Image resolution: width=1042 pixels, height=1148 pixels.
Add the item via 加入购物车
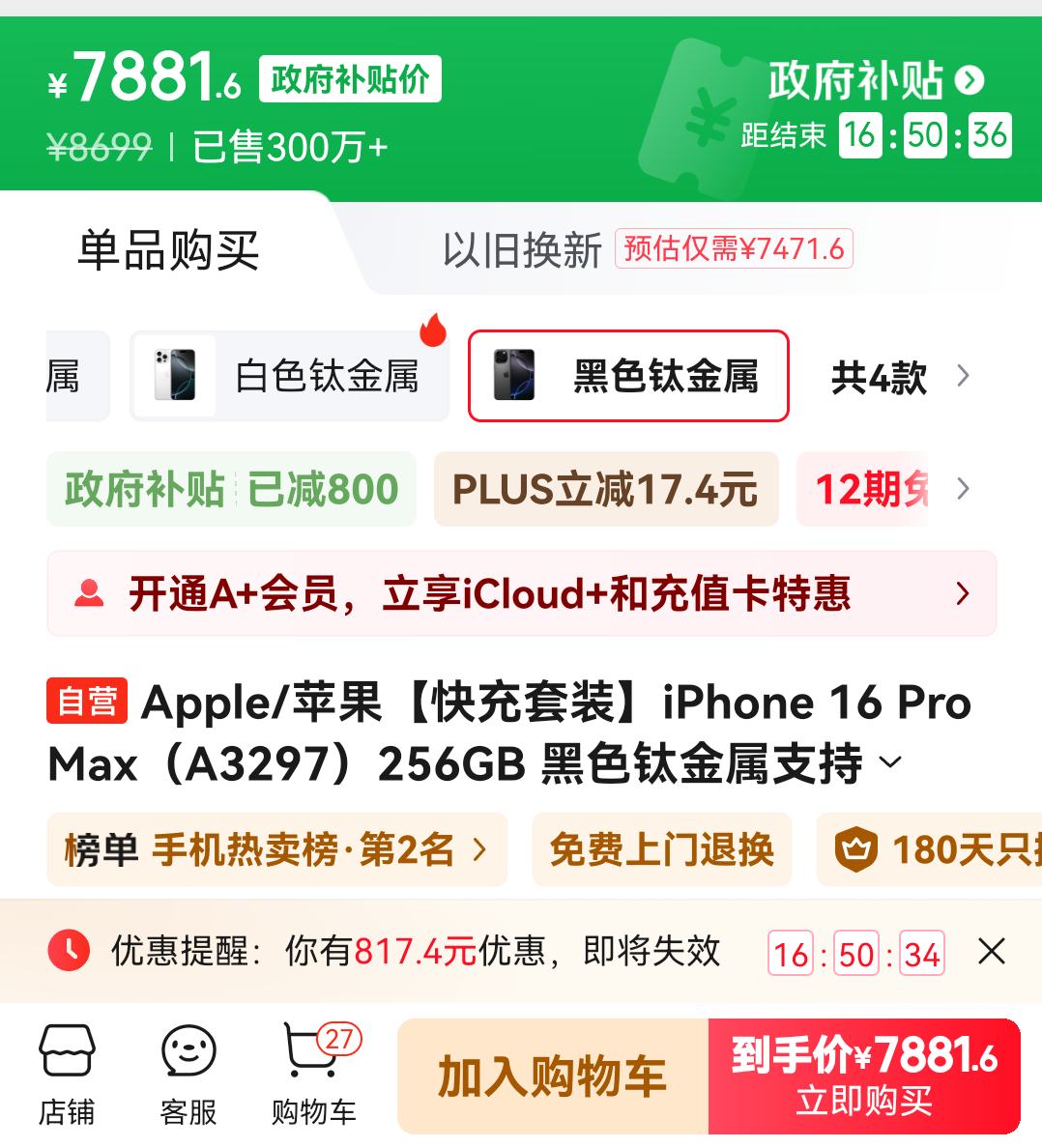[x=552, y=1076]
